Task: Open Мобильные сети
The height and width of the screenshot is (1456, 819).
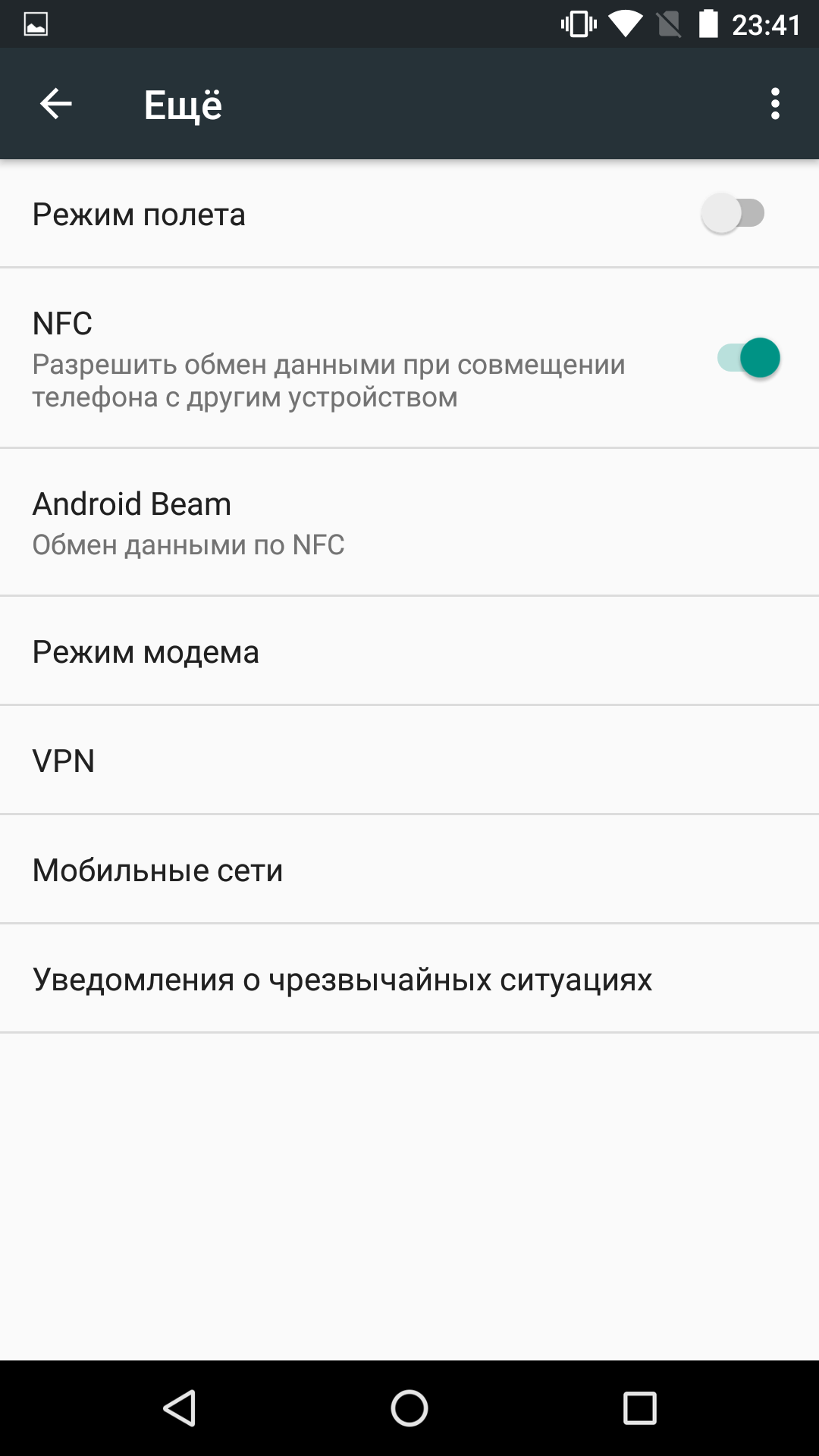Action: tap(409, 869)
